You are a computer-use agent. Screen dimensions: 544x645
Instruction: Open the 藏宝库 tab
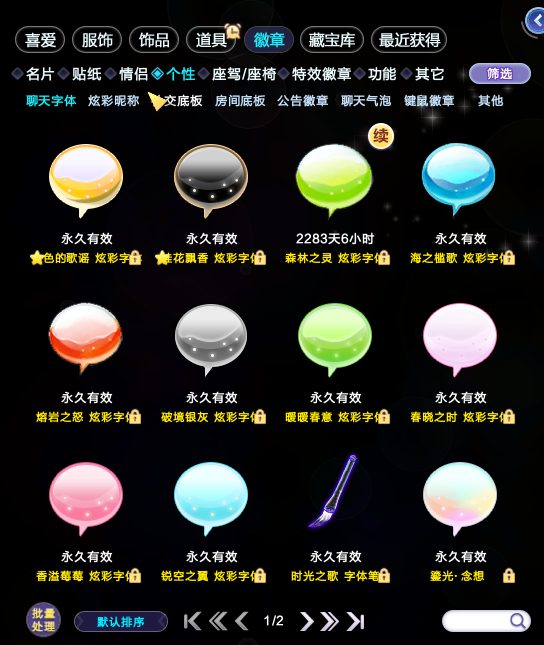(332, 40)
